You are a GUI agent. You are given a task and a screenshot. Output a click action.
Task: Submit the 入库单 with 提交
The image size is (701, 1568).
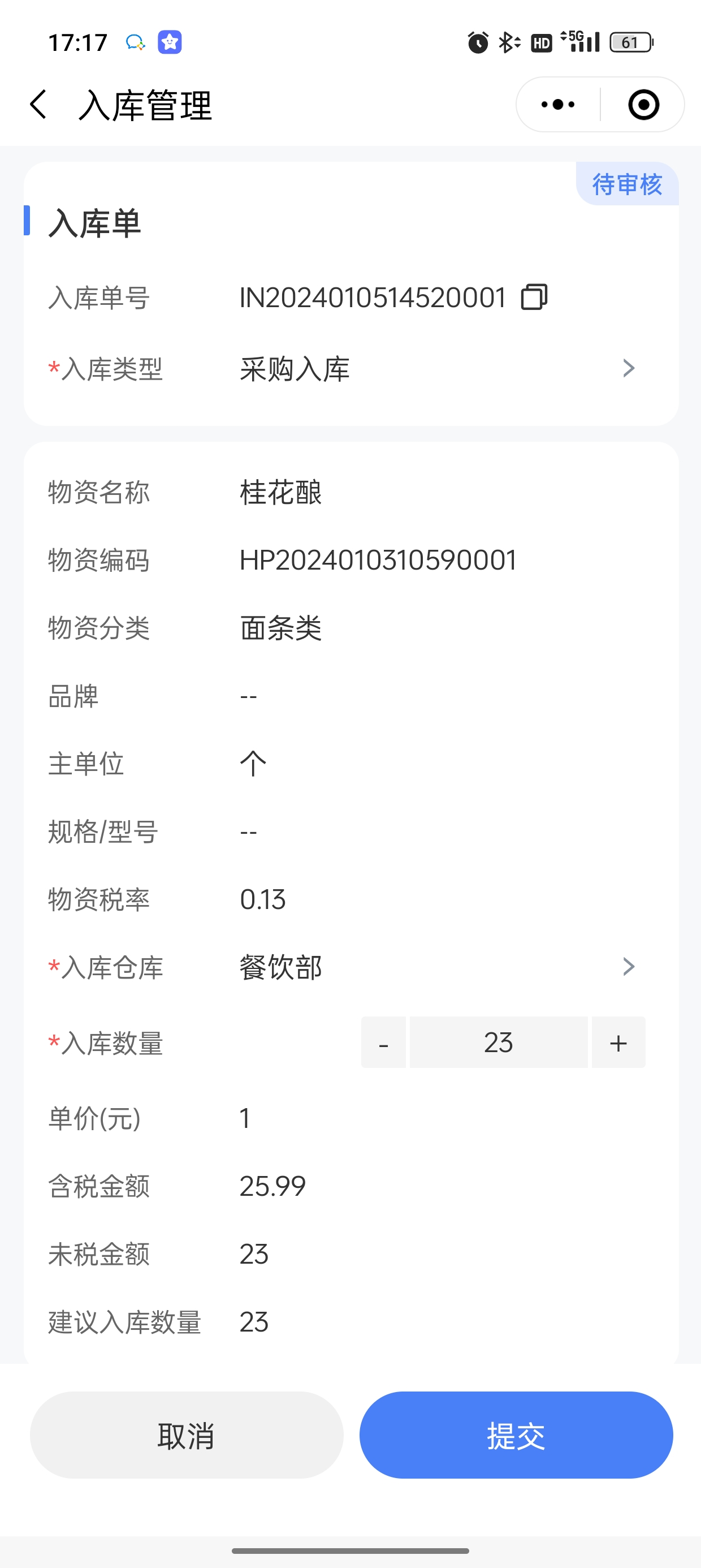pyautogui.click(x=516, y=1435)
